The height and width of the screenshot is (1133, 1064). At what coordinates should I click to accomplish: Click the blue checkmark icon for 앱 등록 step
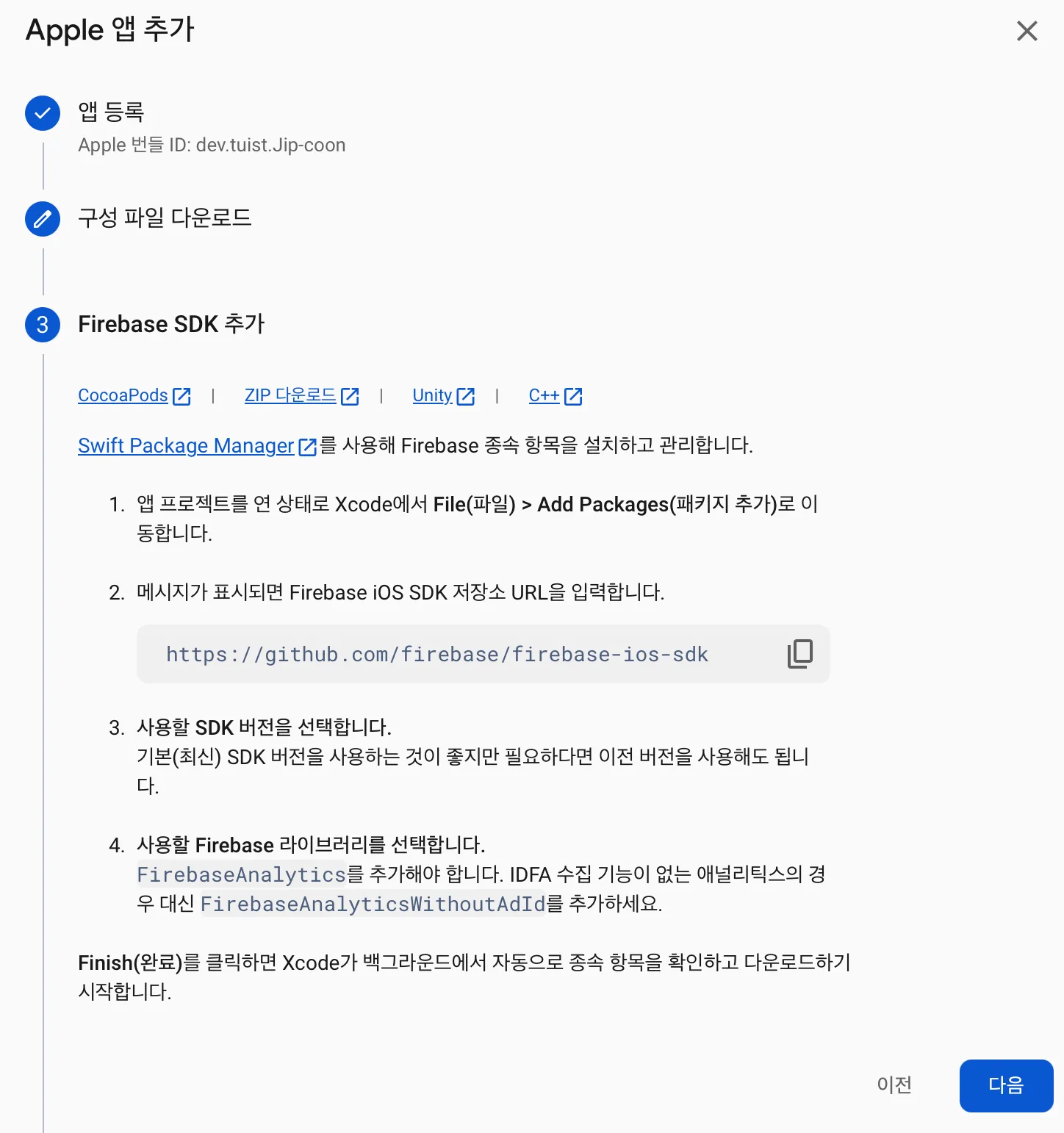(42, 113)
